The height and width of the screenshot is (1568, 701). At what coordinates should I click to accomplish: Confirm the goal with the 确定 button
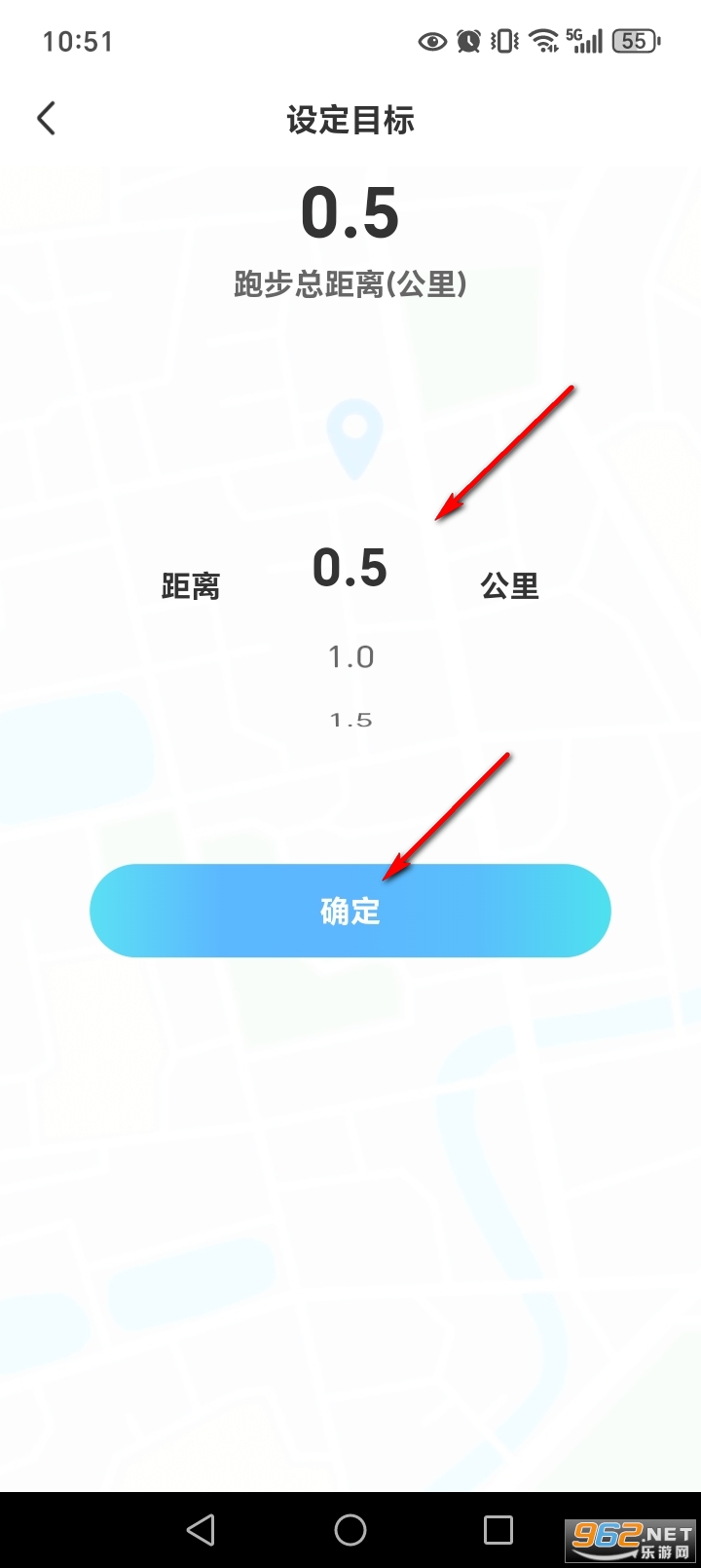coord(350,910)
